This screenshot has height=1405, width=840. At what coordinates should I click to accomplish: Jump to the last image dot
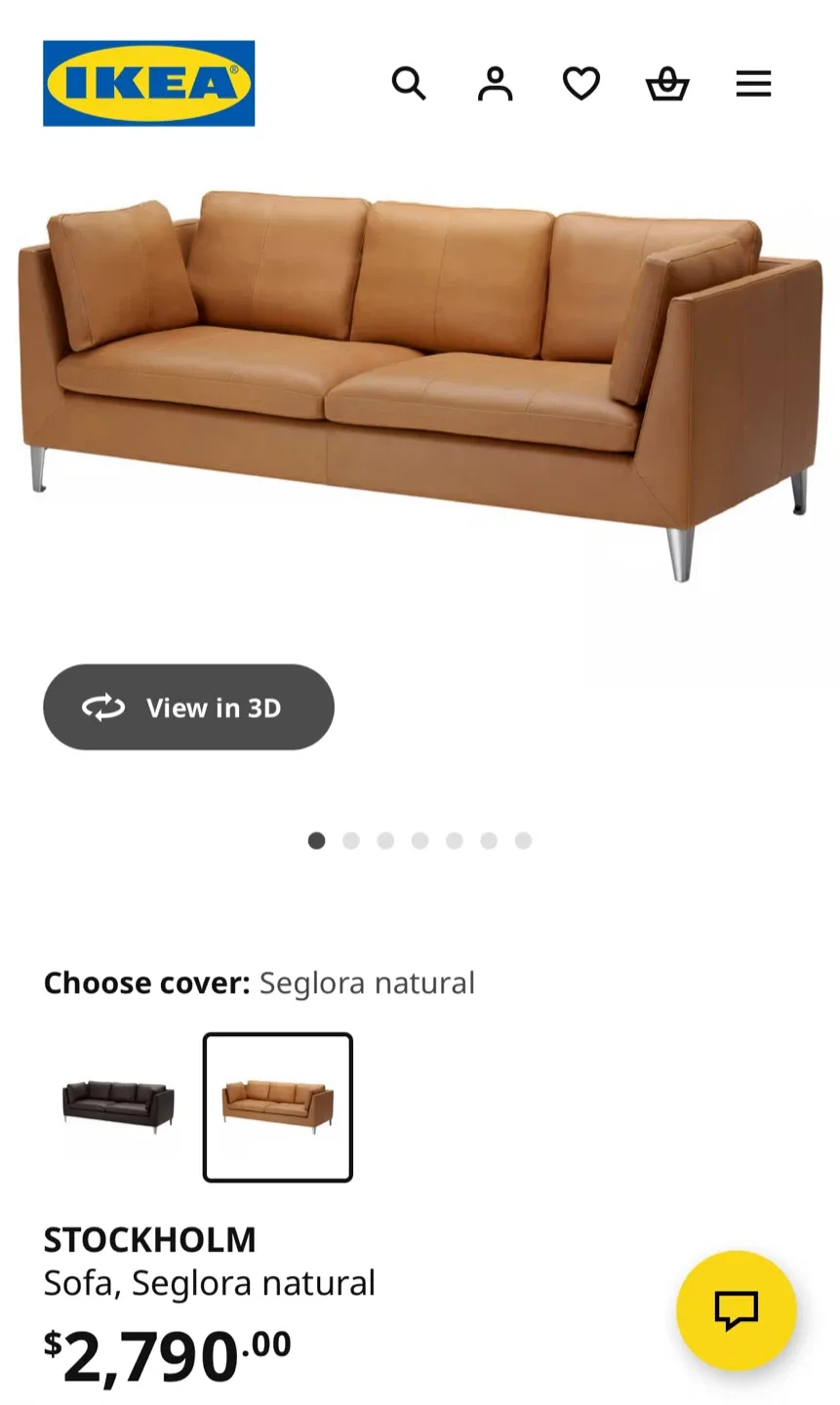[x=523, y=841]
